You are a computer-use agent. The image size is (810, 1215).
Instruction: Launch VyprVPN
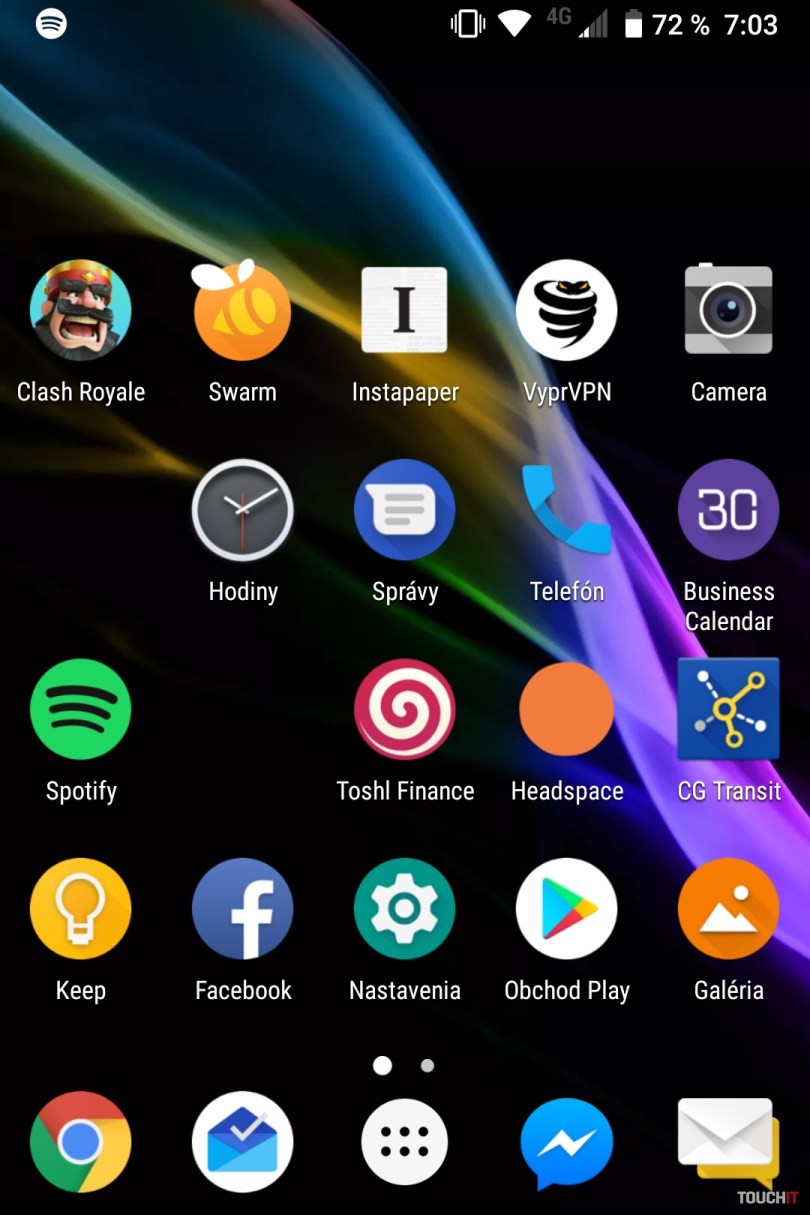[x=566, y=310]
